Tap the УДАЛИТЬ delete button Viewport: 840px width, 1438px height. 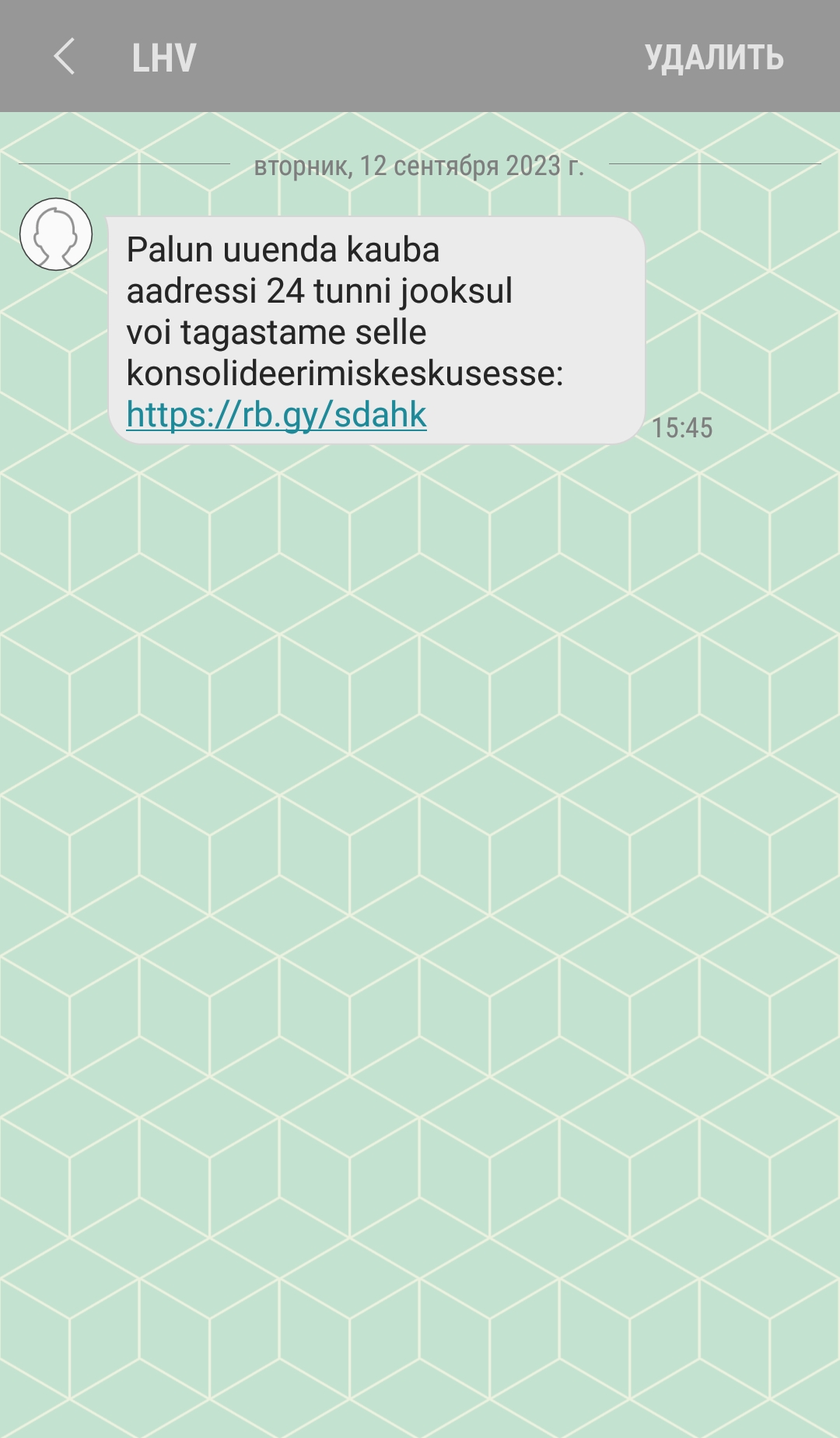(x=714, y=58)
